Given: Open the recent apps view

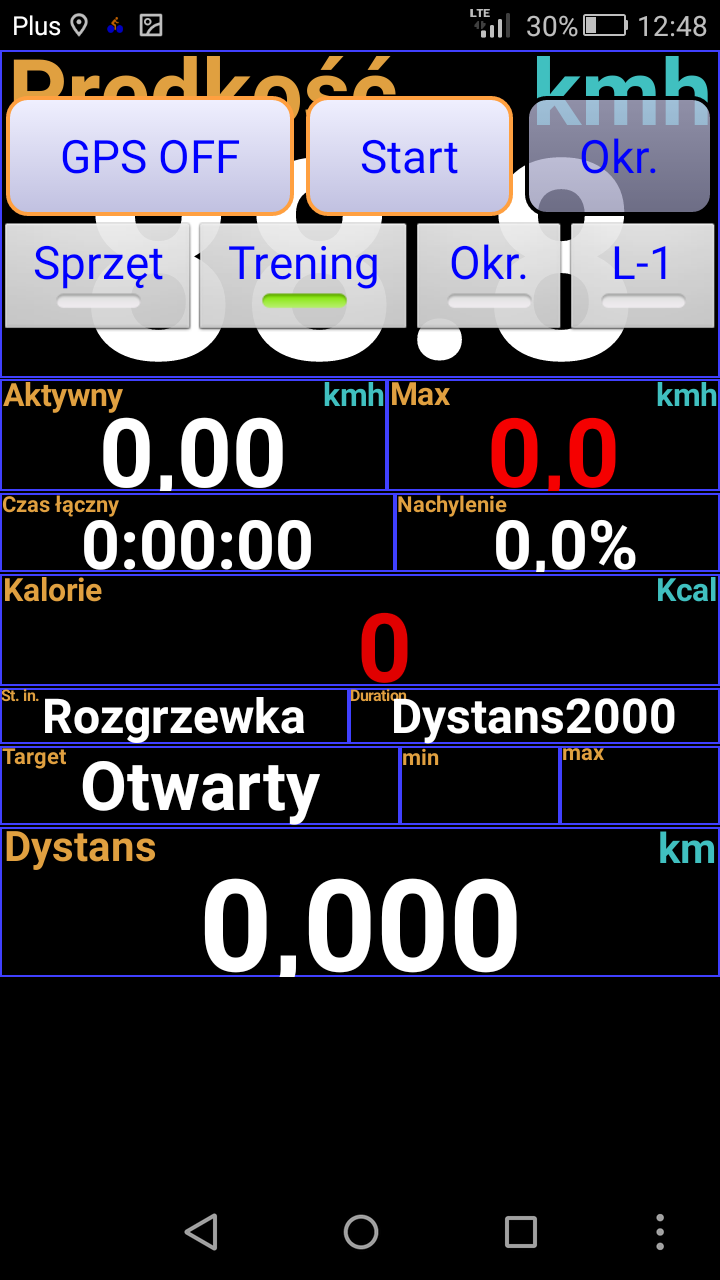Looking at the screenshot, I should click(520, 1232).
